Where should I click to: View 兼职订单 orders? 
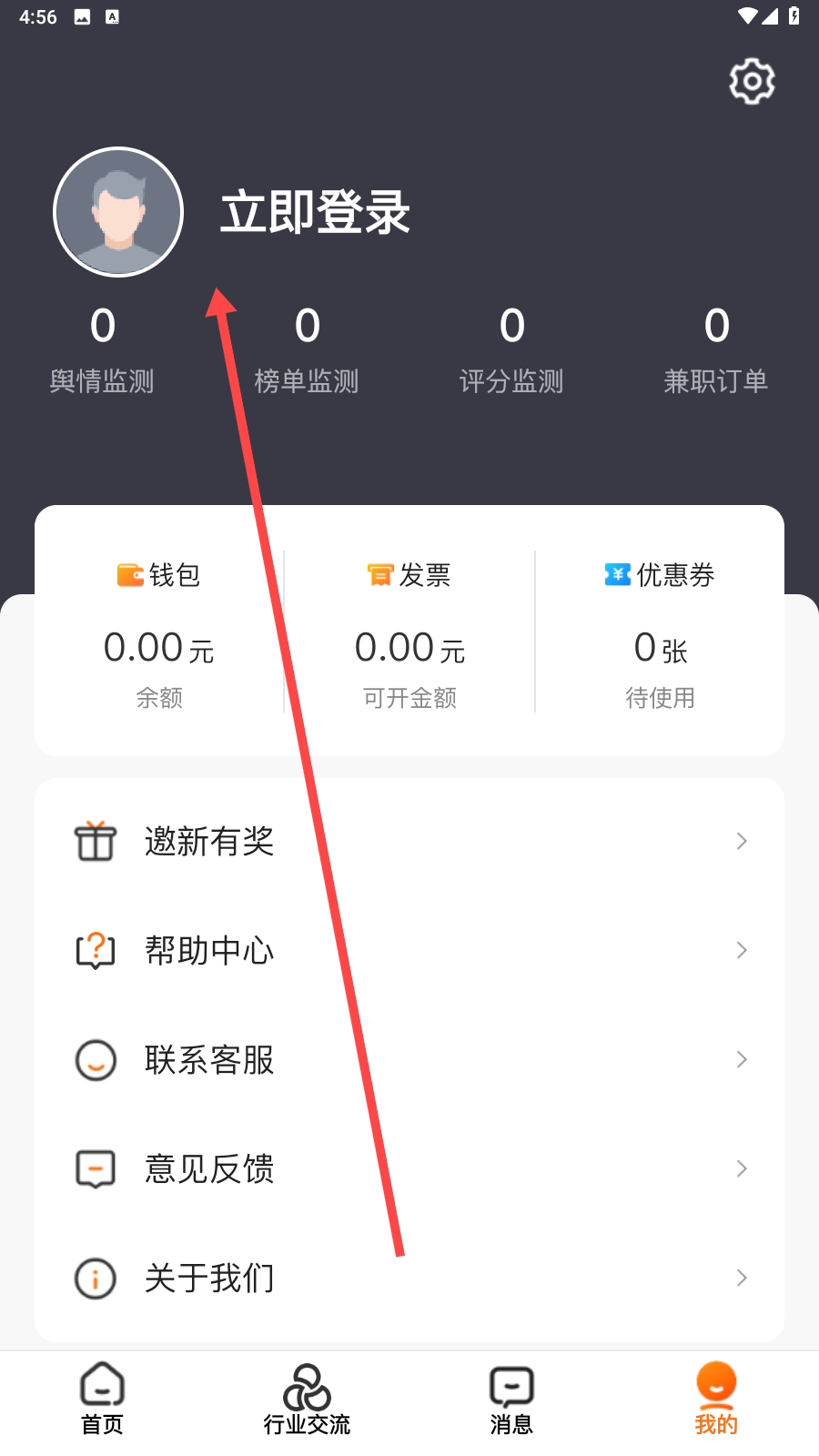[x=716, y=350]
